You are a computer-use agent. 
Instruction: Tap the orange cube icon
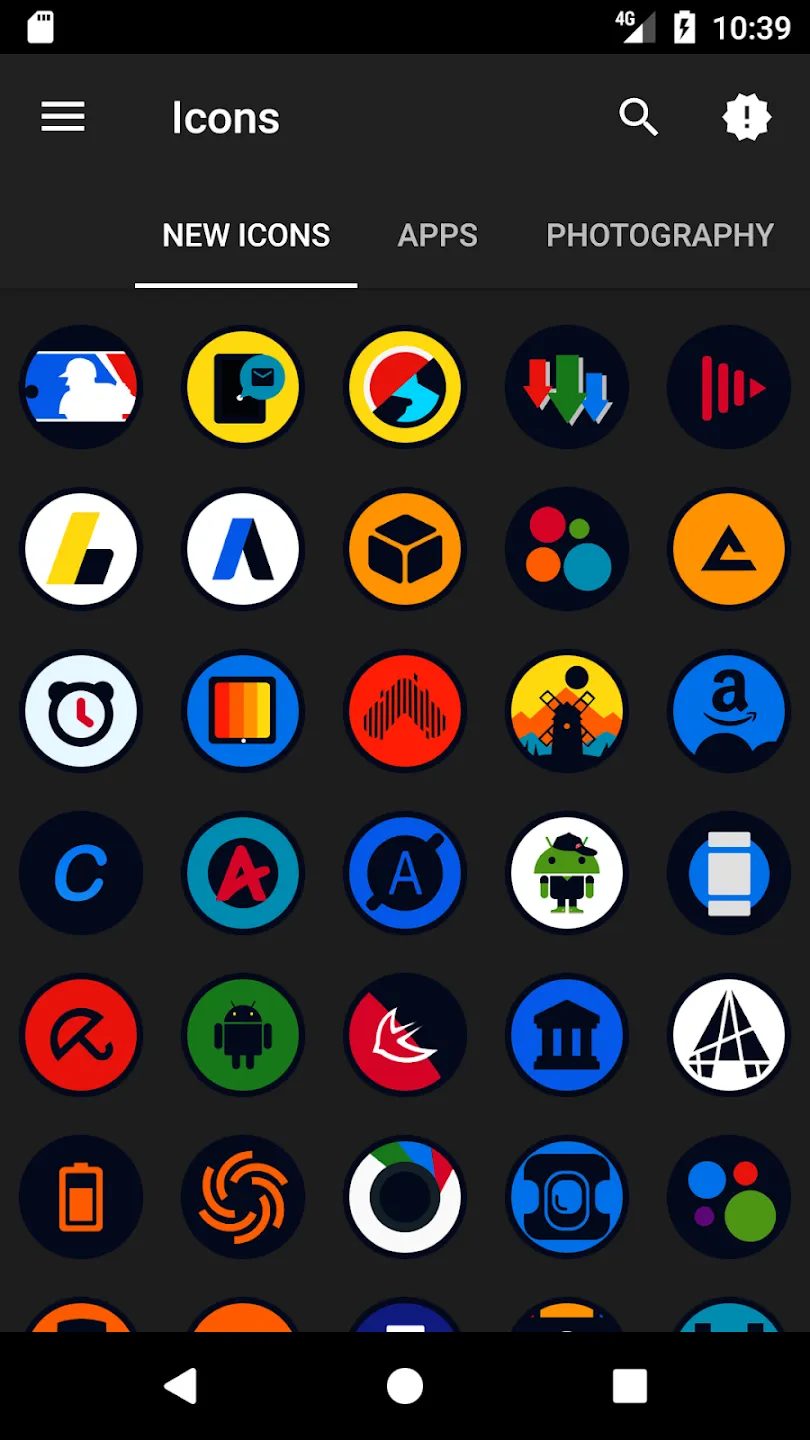tap(405, 549)
